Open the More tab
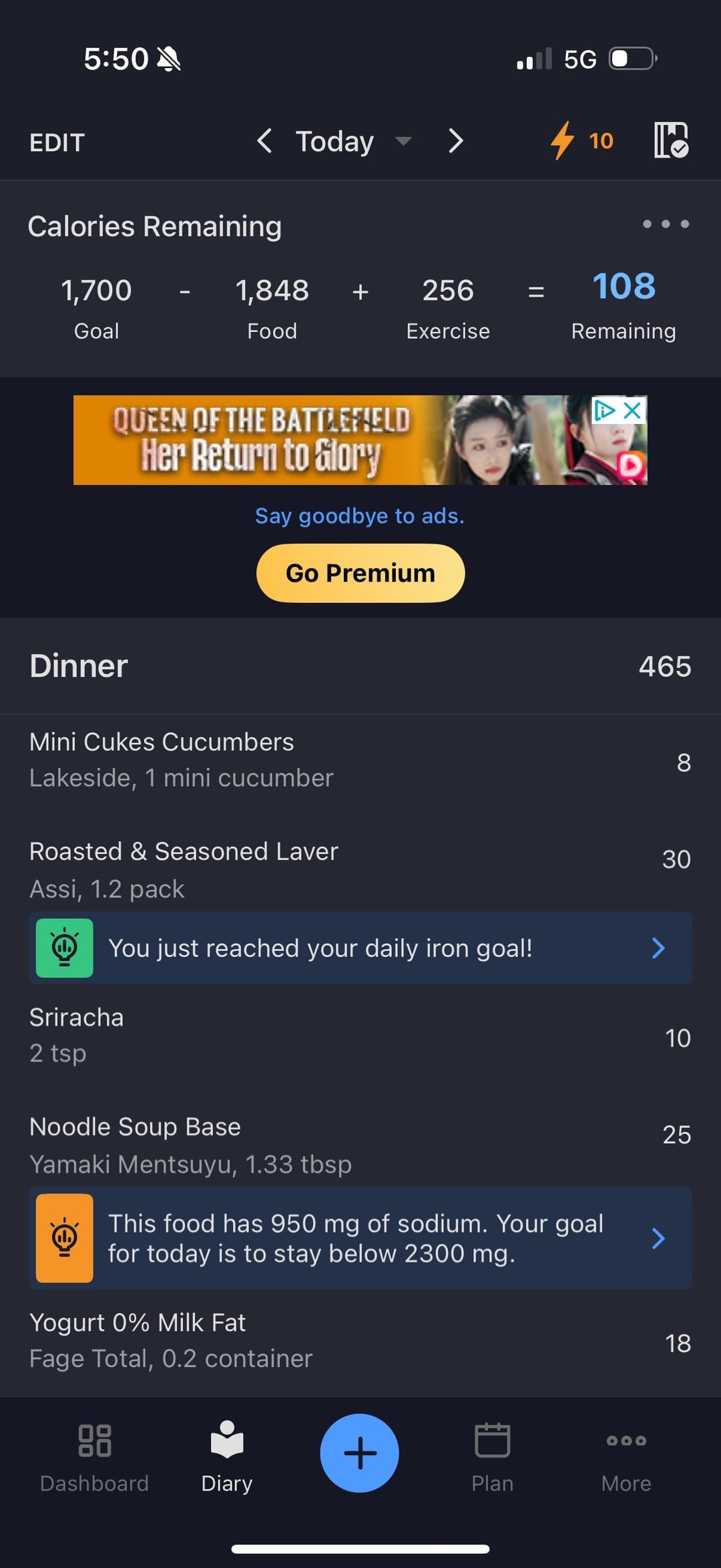 pyautogui.click(x=626, y=1457)
